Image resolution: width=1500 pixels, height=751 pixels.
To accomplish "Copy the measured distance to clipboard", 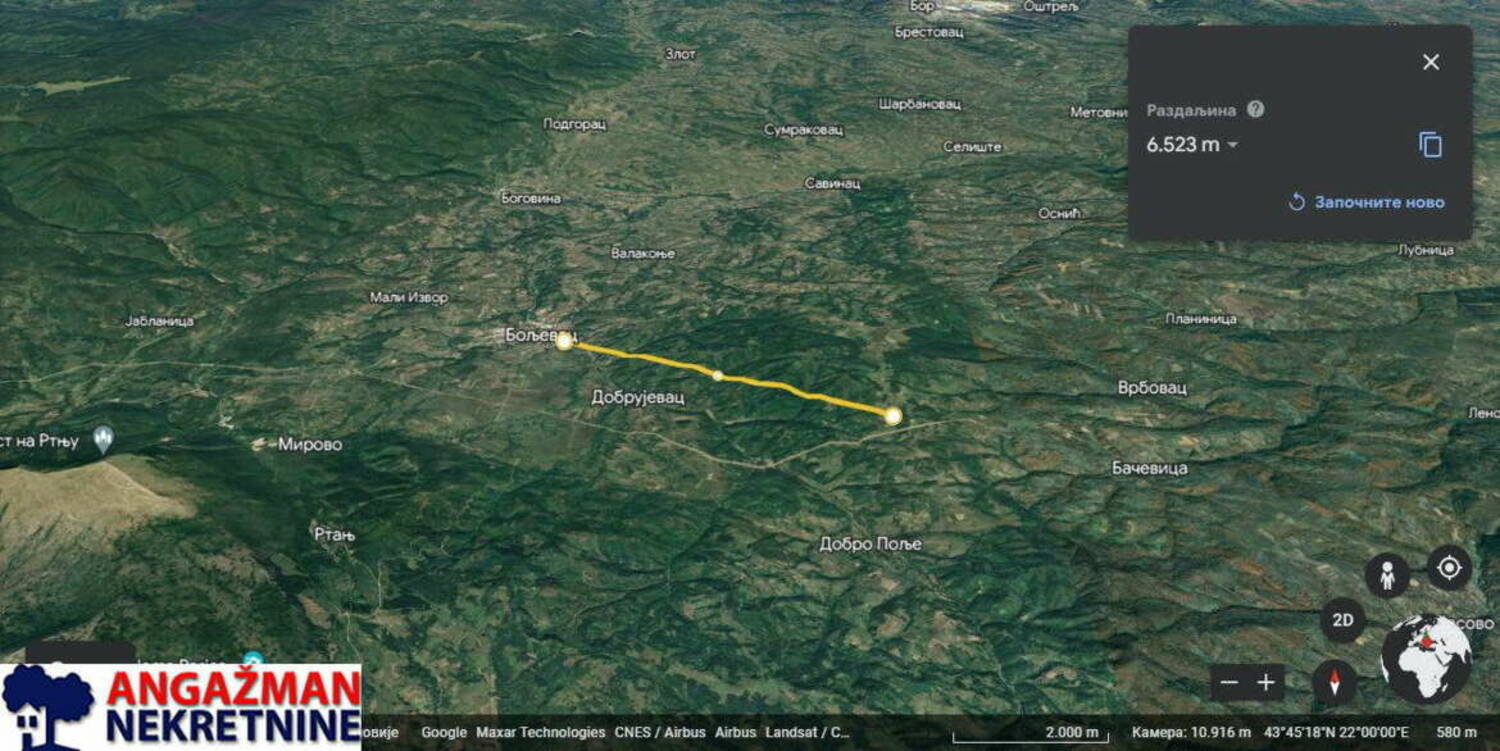I will click(x=1431, y=145).
